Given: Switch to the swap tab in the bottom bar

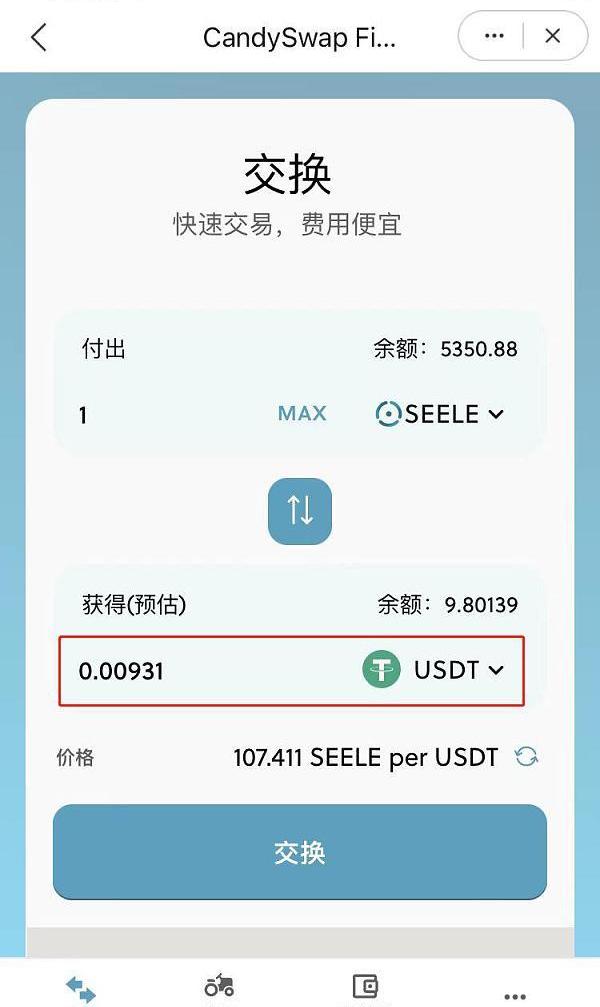Looking at the screenshot, I should coord(81,989).
